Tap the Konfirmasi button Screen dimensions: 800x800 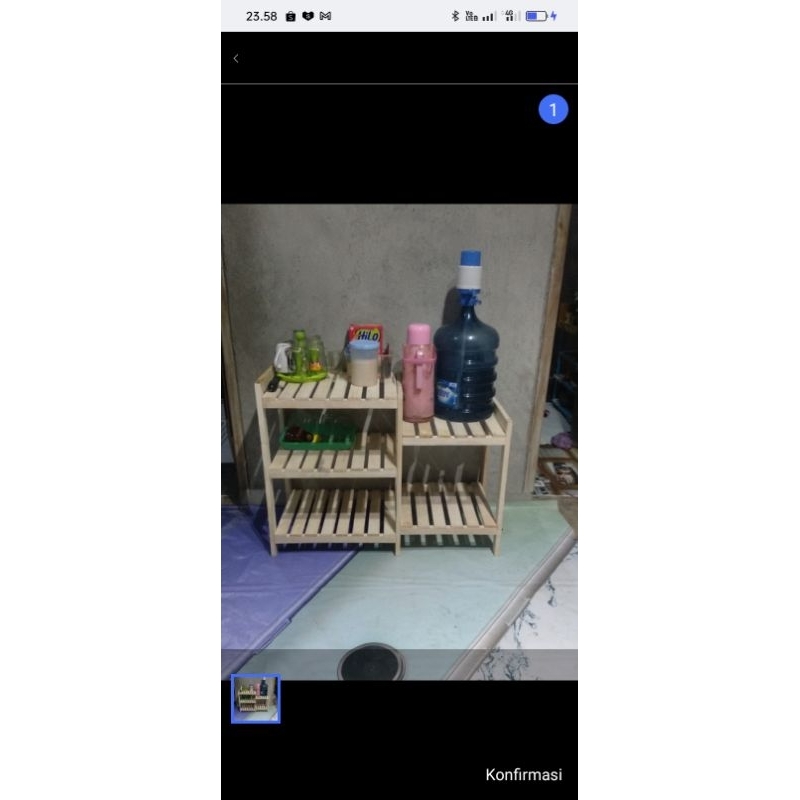pyautogui.click(x=523, y=775)
